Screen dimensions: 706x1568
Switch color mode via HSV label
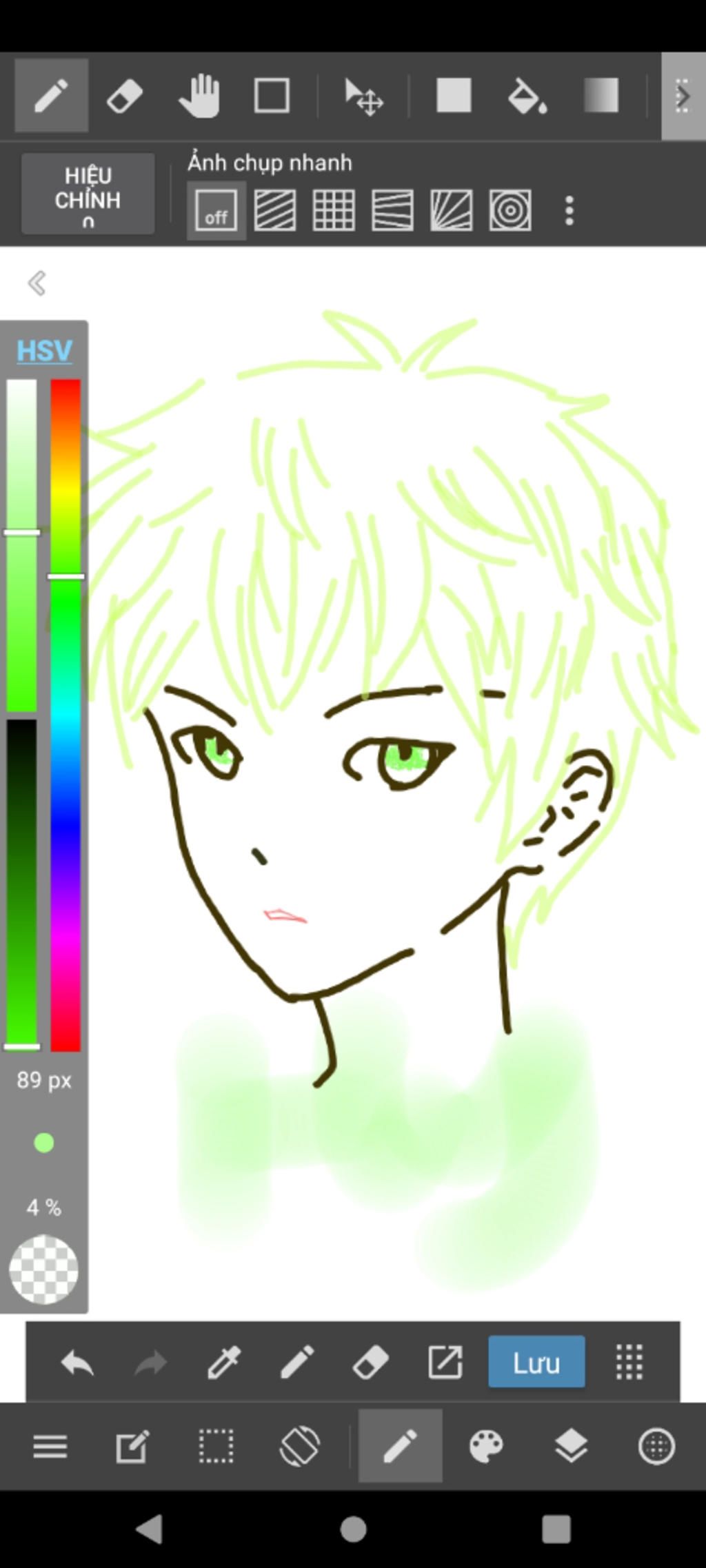(x=44, y=350)
